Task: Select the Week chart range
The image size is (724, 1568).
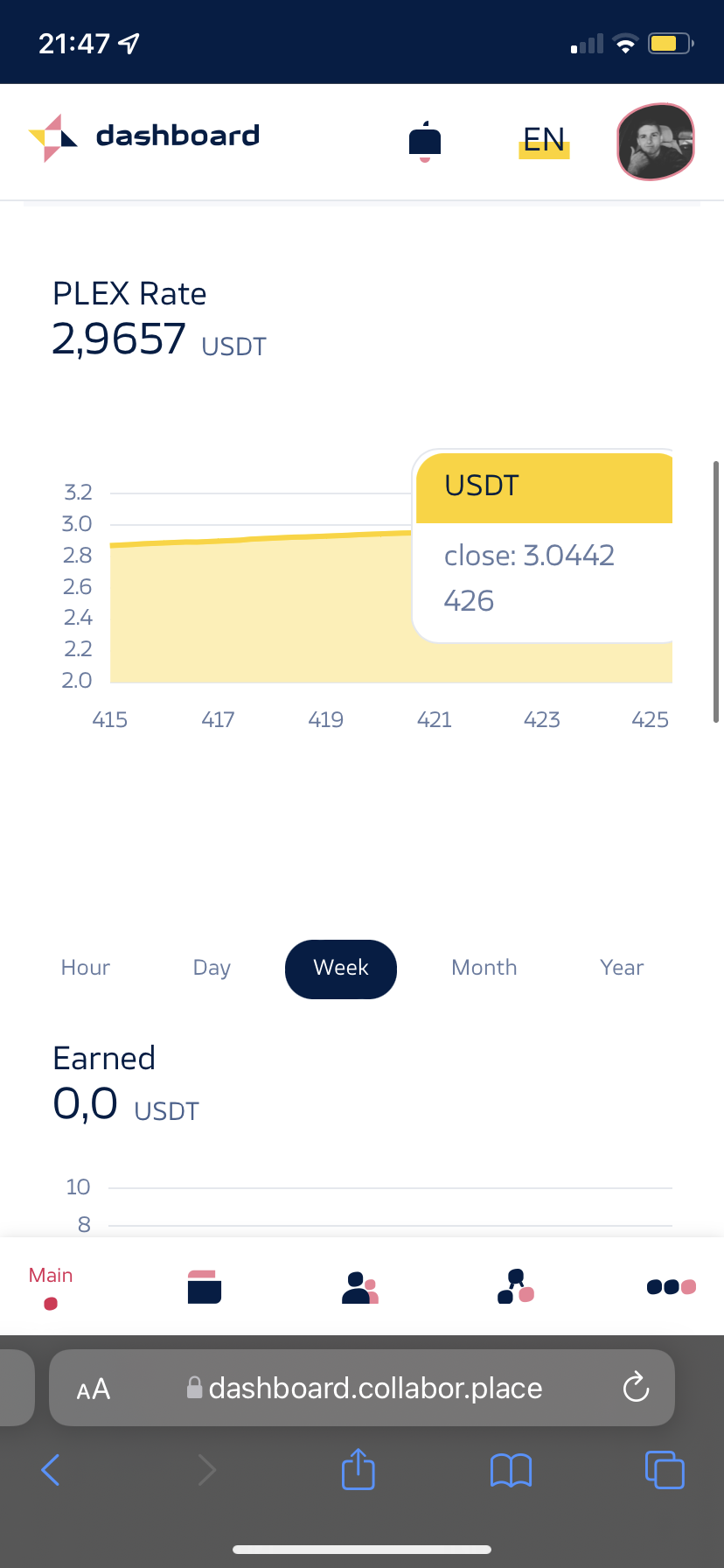Action: [341, 969]
